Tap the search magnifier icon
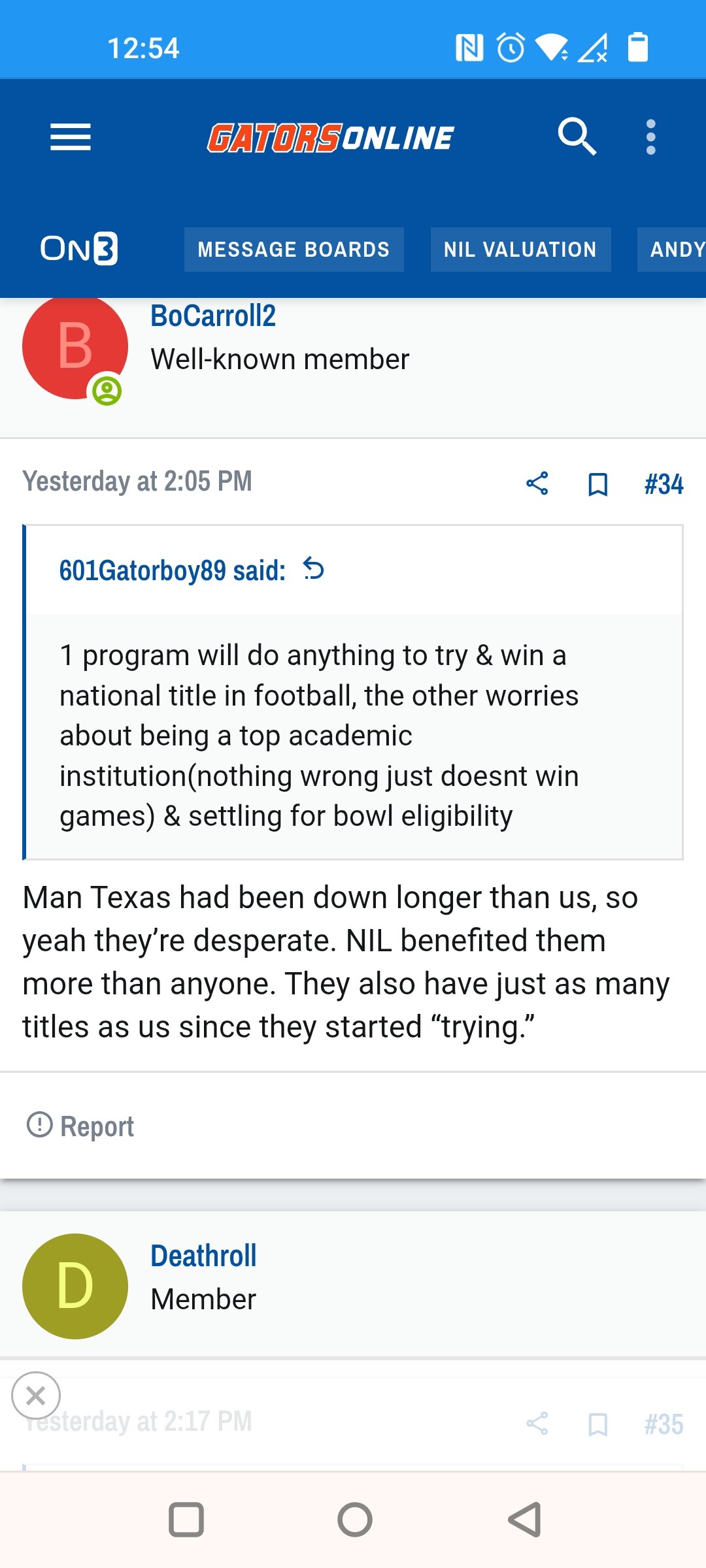This screenshot has height=1568, width=706. coord(577,137)
